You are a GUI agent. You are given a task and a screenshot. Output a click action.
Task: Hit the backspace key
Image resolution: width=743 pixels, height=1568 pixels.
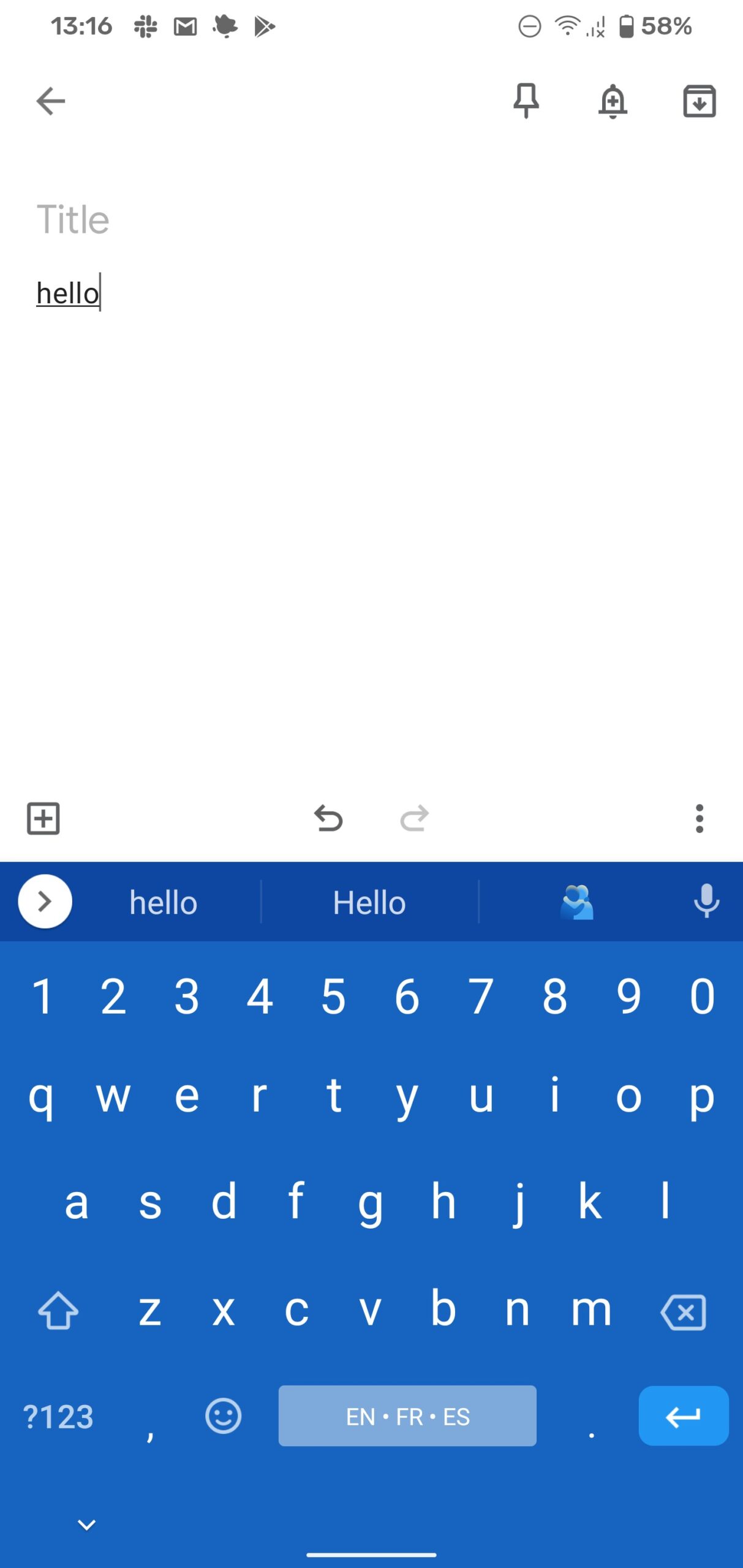(x=684, y=1312)
